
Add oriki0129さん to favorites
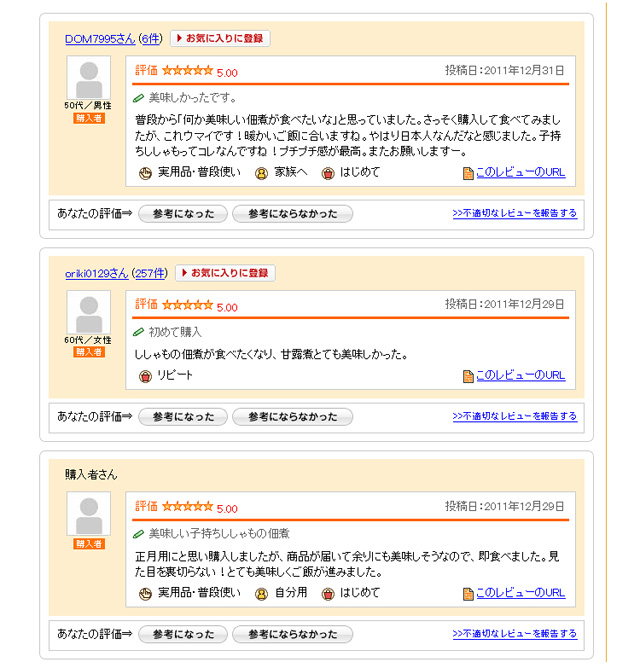[225, 273]
